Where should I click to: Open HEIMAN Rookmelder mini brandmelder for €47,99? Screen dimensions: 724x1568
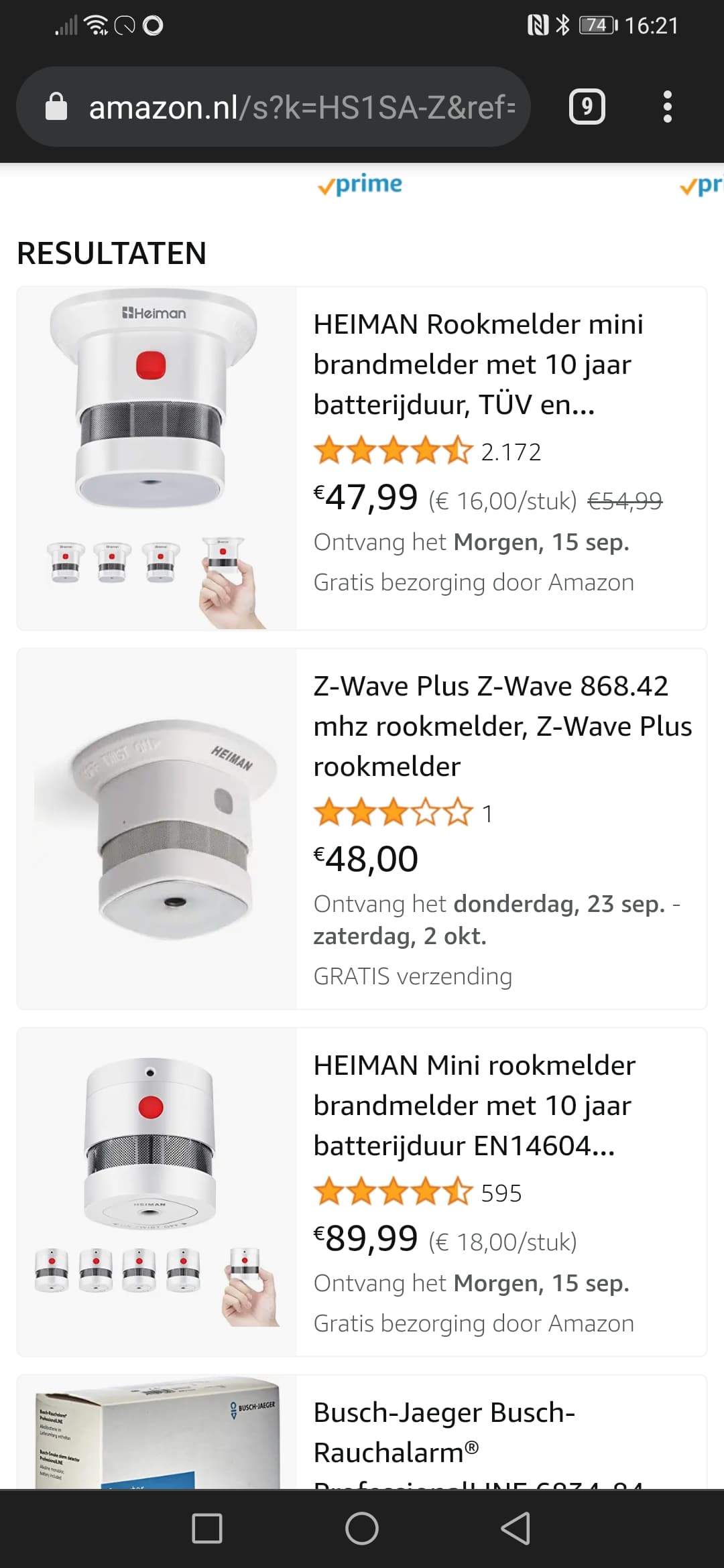477,364
